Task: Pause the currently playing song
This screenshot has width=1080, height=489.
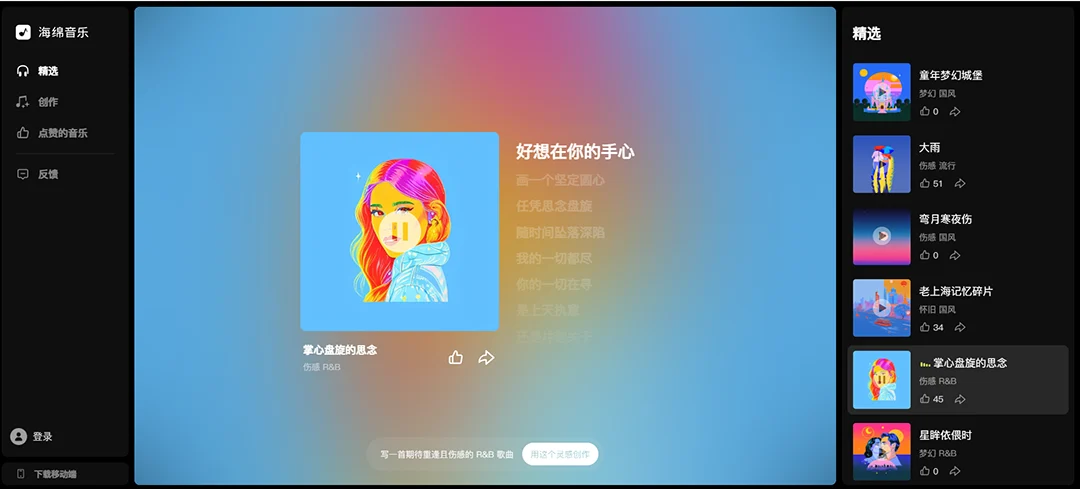Action: tap(399, 231)
